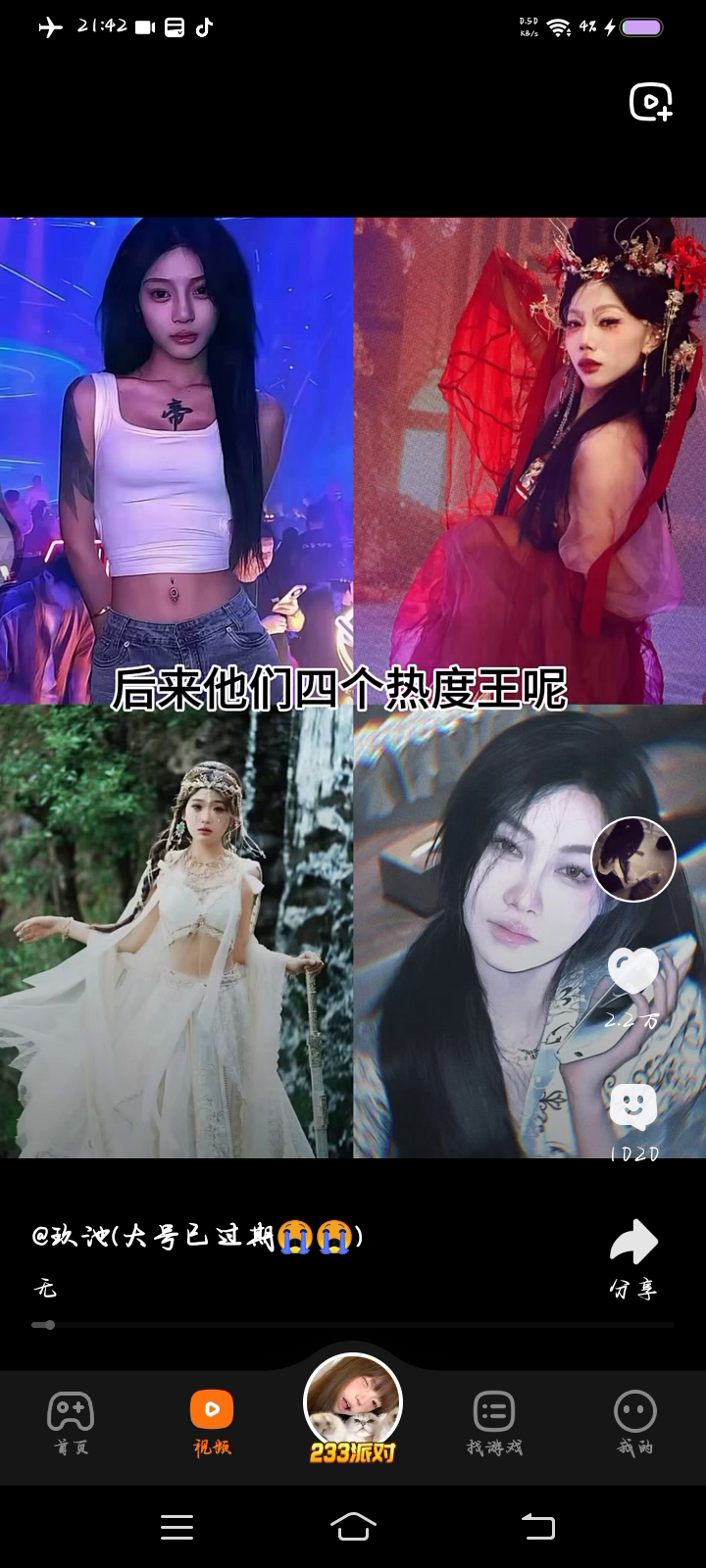Go to the system home screen

click(353, 1526)
